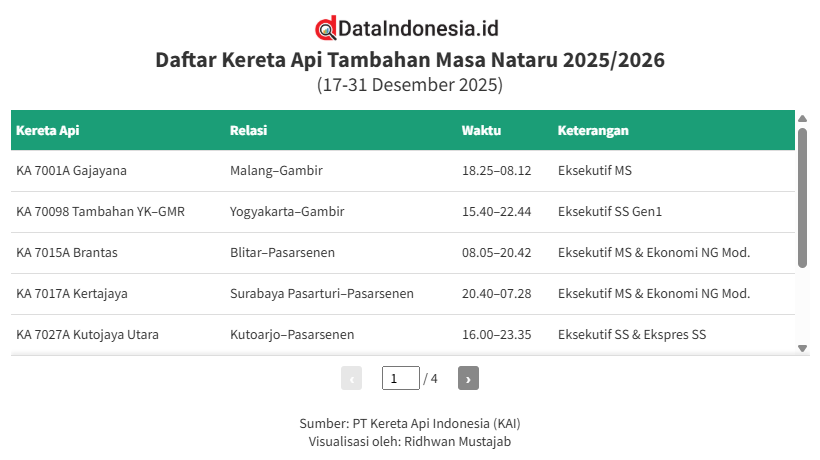Viewport: 820px width, 460px height.
Task: Go to the next table page
Action: click(x=468, y=378)
